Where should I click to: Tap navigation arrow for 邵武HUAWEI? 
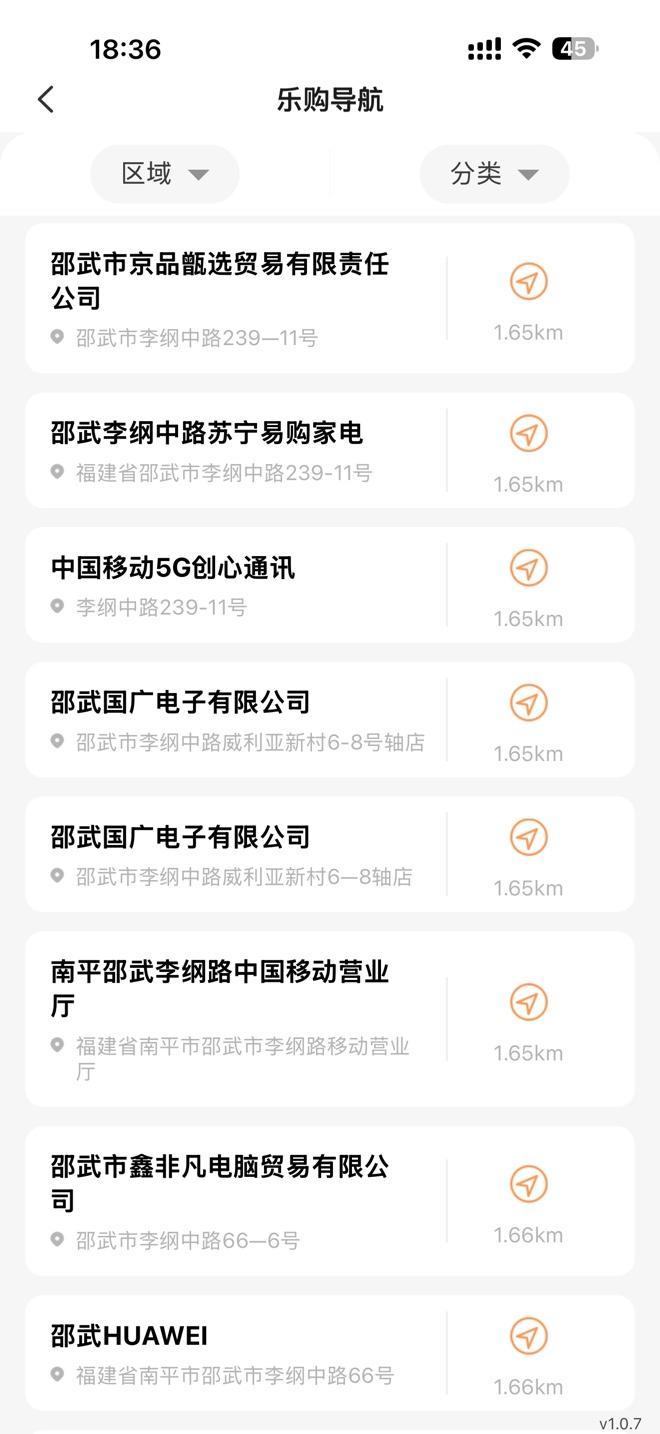528,1336
